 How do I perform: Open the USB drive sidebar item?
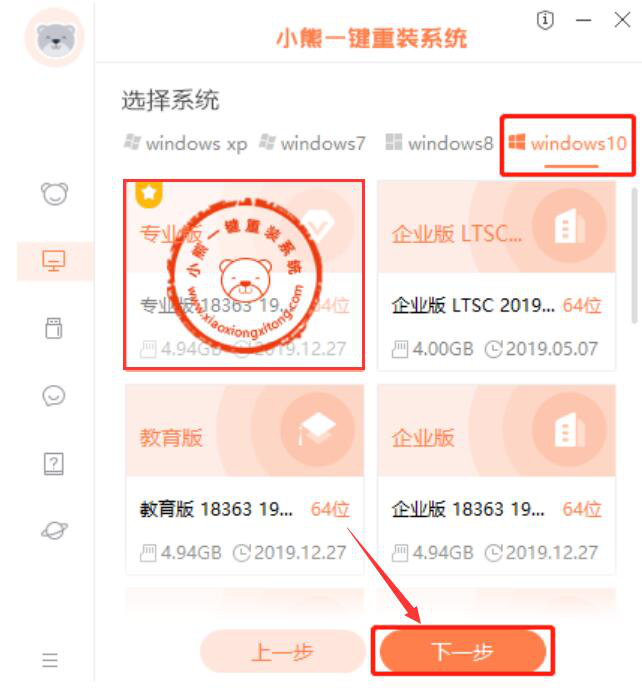point(53,328)
